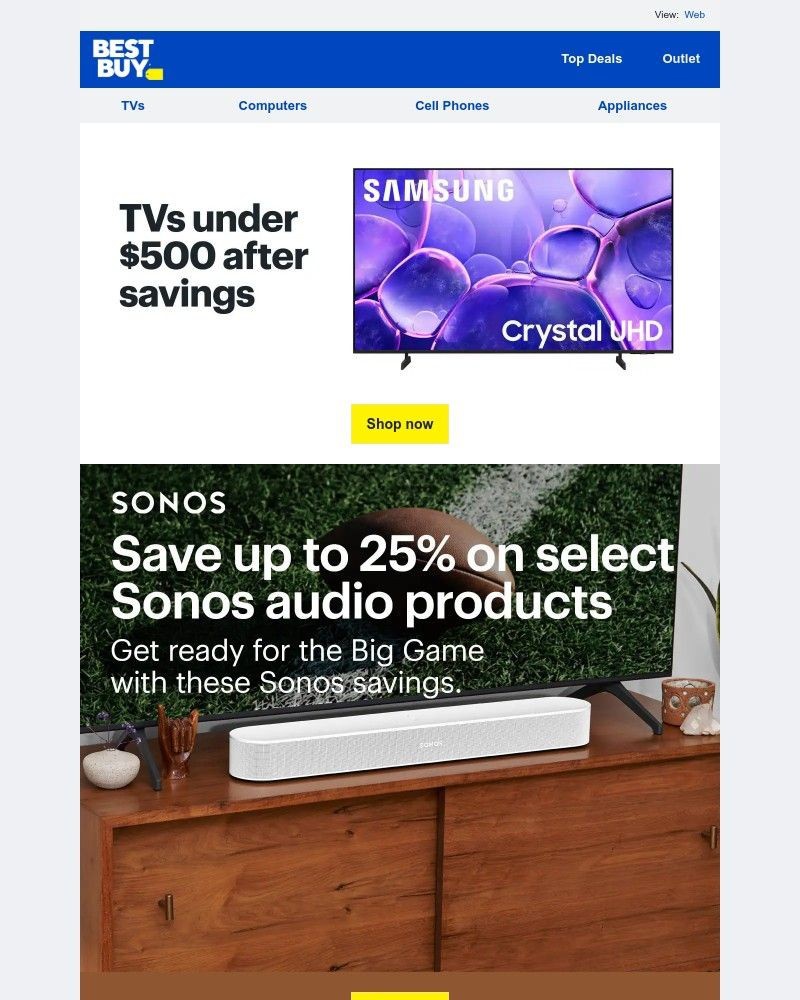Click the SONOS brand logo
The image size is (800, 1000).
click(x=167, y=504)
